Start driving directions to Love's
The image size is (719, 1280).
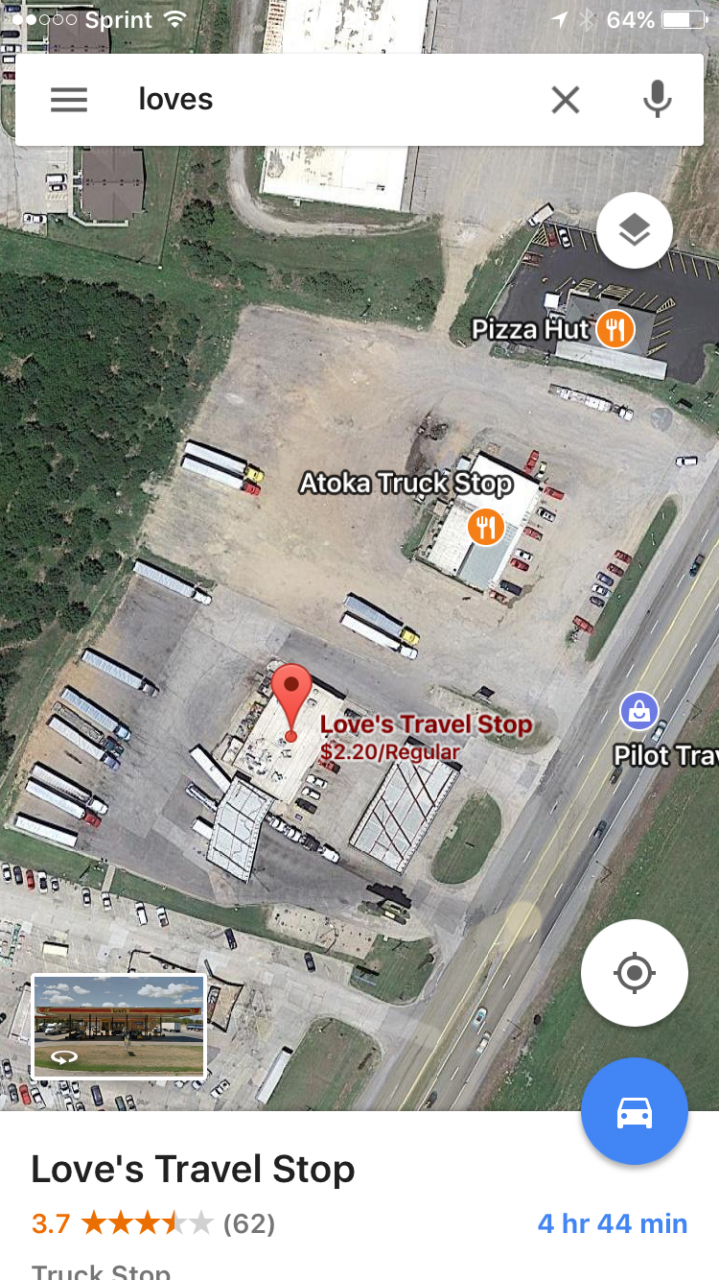(634, 1111)
